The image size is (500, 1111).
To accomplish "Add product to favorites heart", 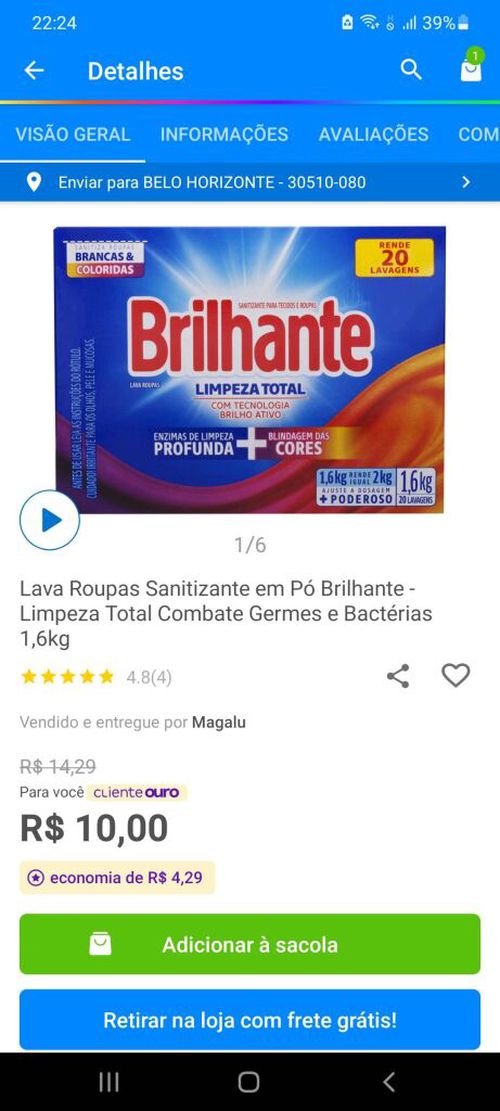I will [x=455, y=675].
